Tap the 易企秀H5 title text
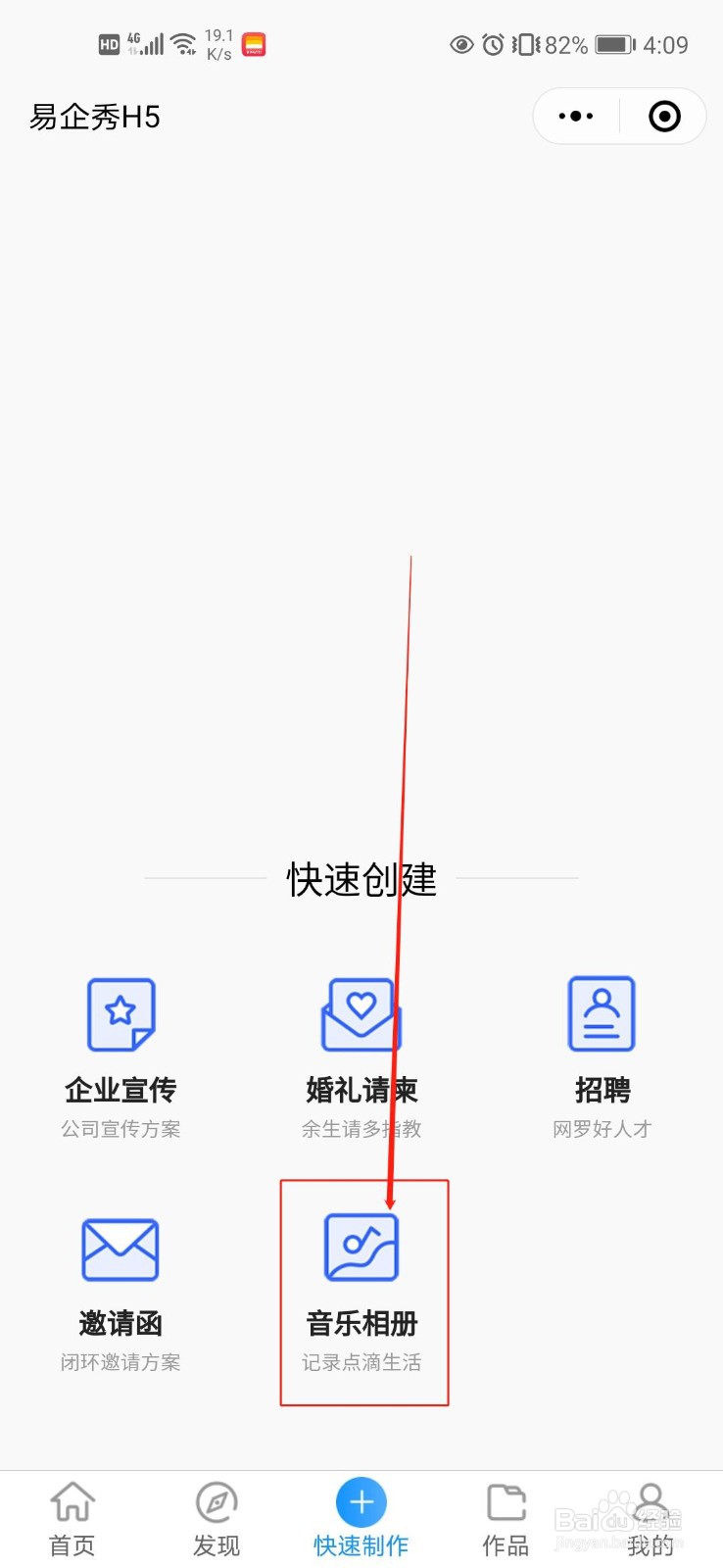 [93, 117]
